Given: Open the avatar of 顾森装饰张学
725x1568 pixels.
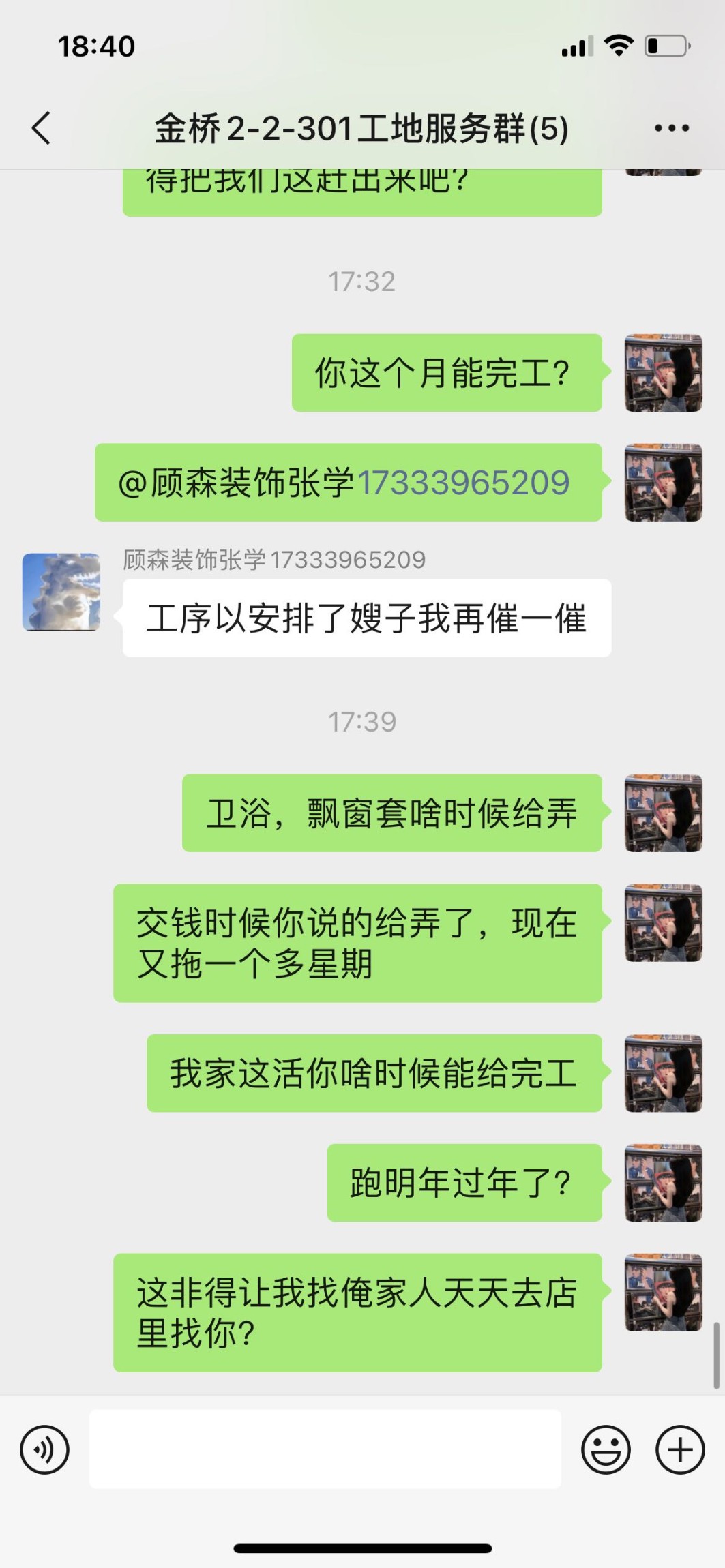Looking at the screenshot, I should (61, 592).
